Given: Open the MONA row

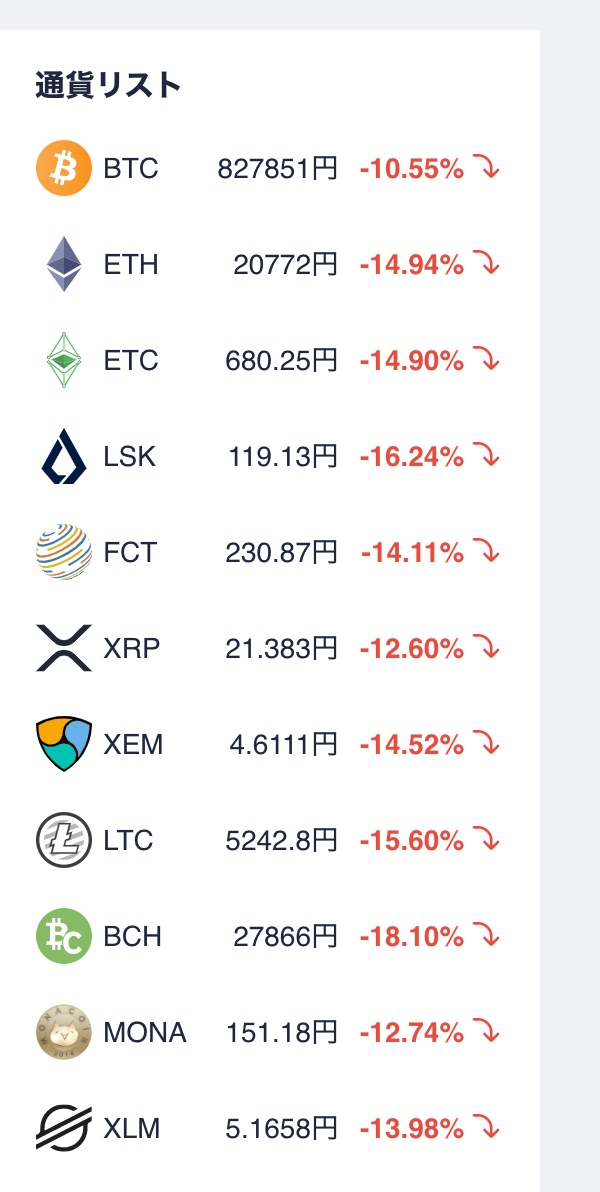Looking at the screenshot, I should (268, 1032).
